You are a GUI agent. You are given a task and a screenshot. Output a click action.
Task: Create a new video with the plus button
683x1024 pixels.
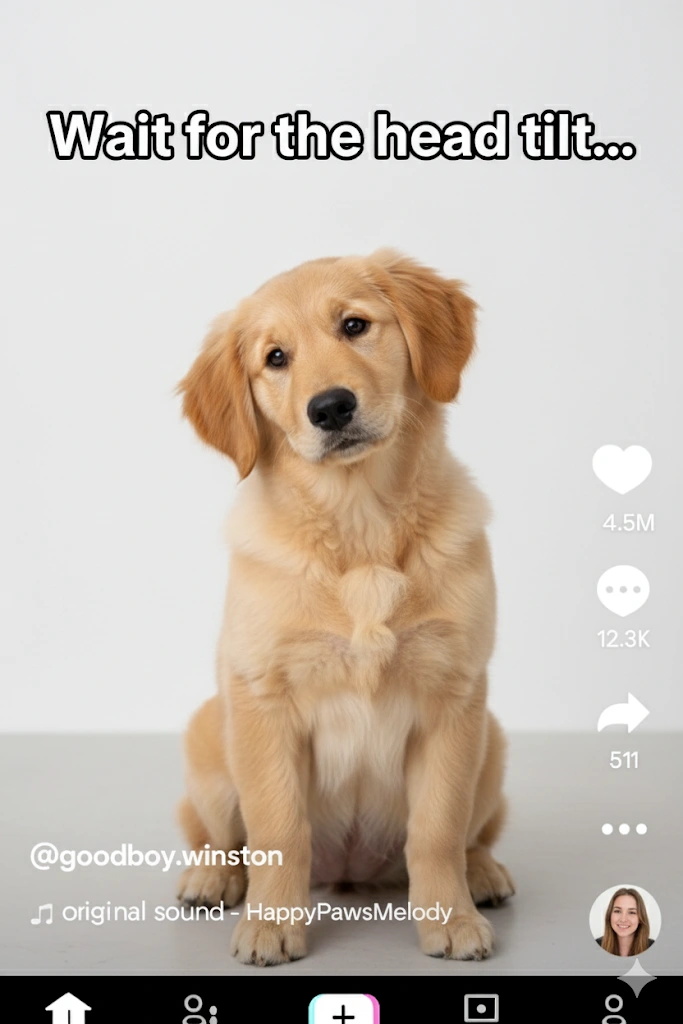343,1009
